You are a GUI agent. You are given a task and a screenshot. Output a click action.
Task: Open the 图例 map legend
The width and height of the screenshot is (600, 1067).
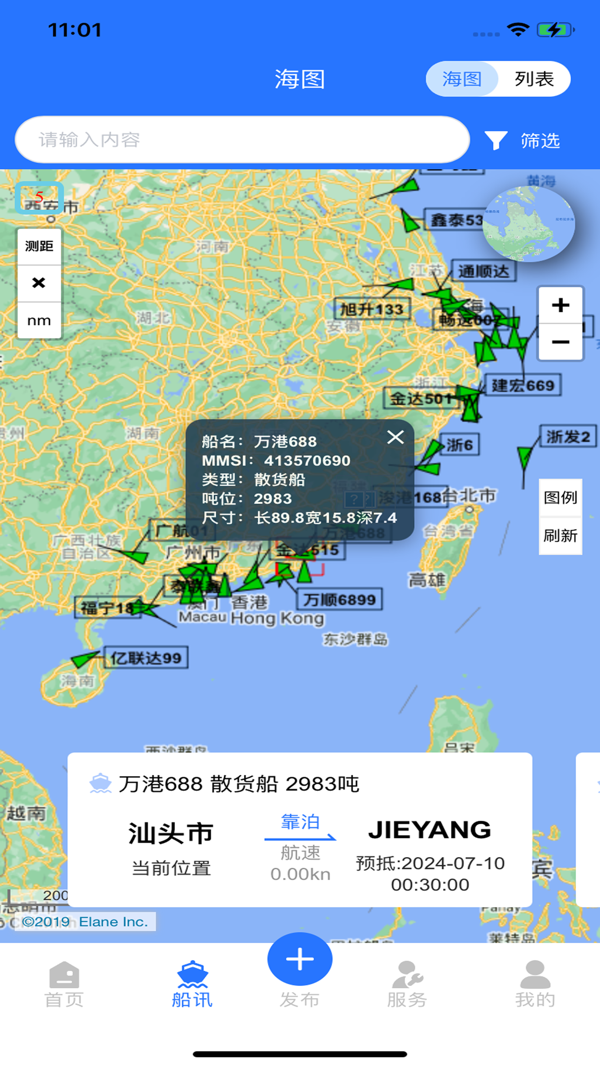tap(560, 497)
